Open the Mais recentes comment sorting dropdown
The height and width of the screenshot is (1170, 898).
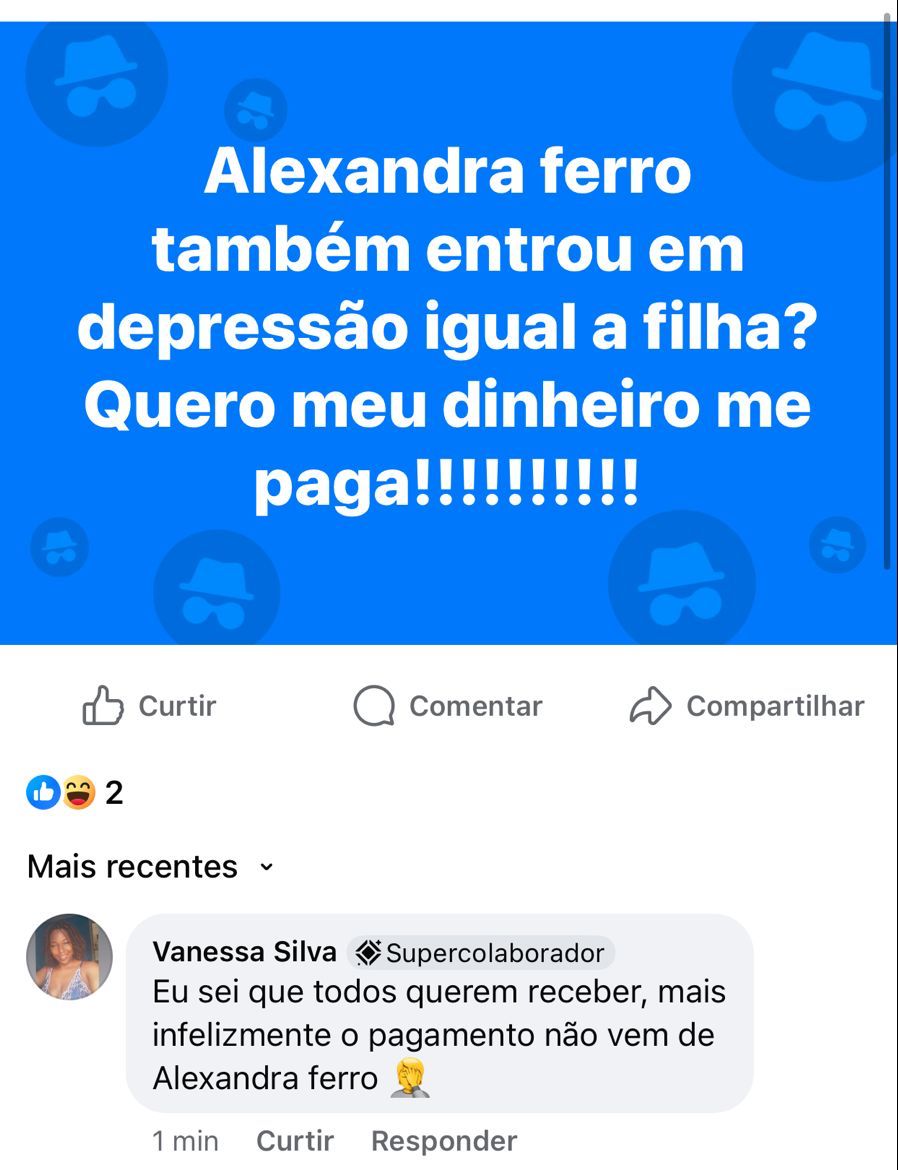[150, 866]
